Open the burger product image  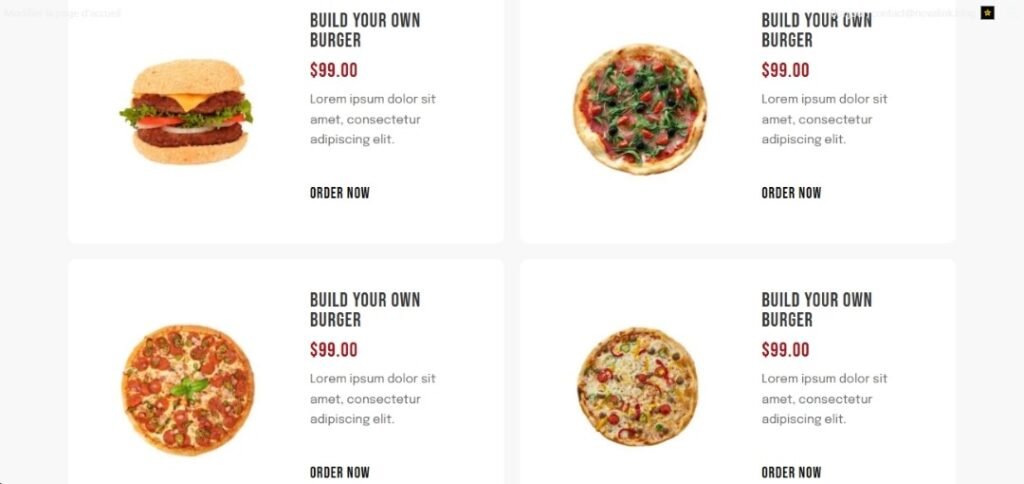187,111
